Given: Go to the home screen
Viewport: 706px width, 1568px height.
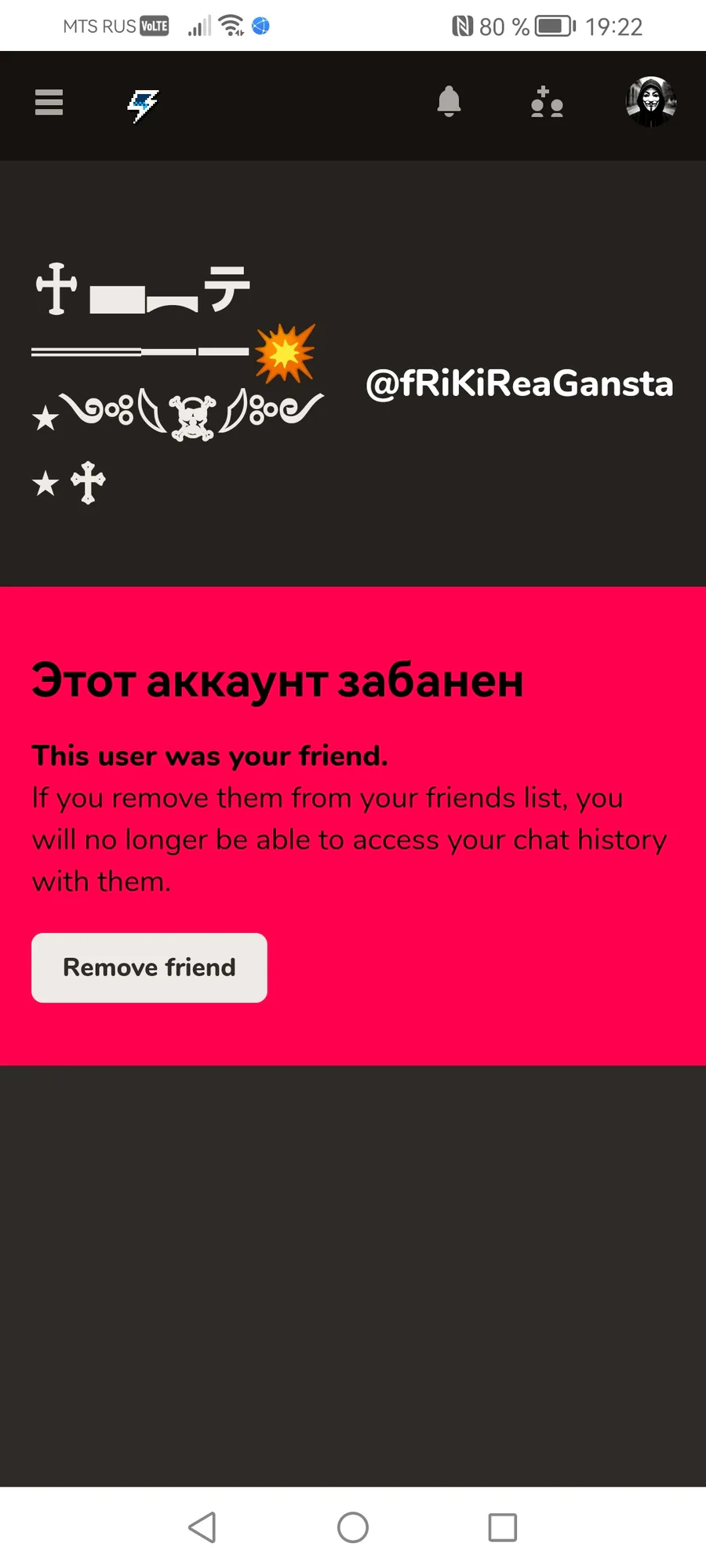Looking at the screenshot, I should [353, 1527].
